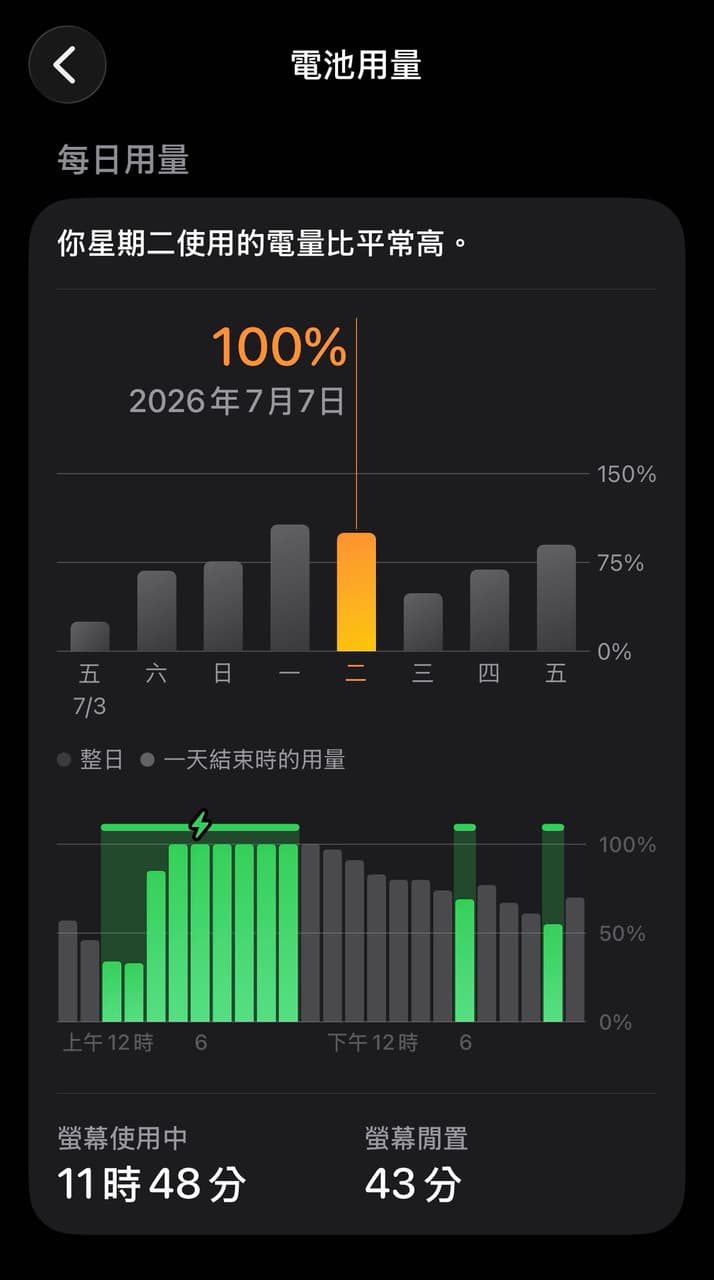The width and height of the screenshot is (714, 1280).
Task: Select the 五 7/3 daily usage bar
Action: click(90, 636)
